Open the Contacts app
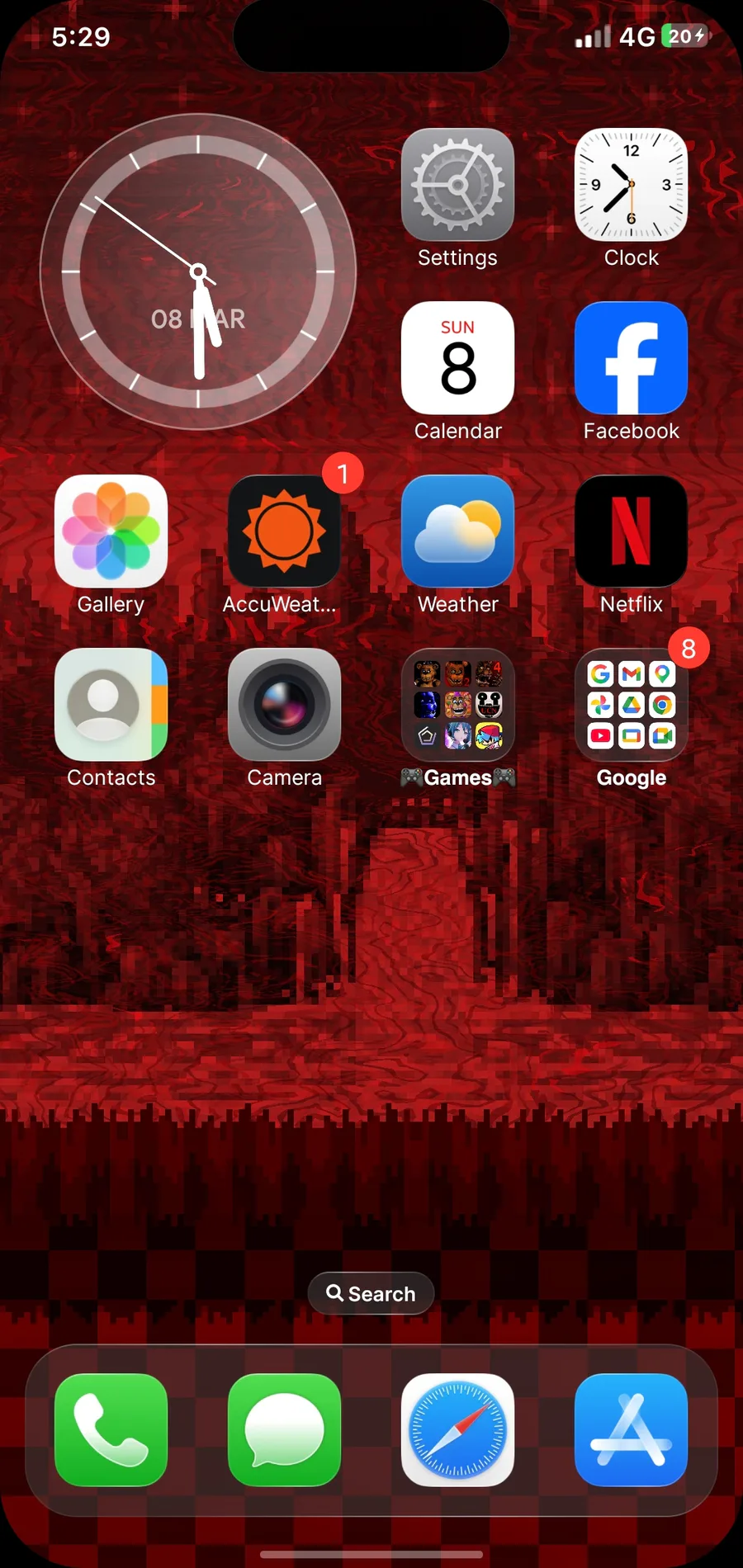The height and width of the screenshot is (1568, 743). pos(111,705)
